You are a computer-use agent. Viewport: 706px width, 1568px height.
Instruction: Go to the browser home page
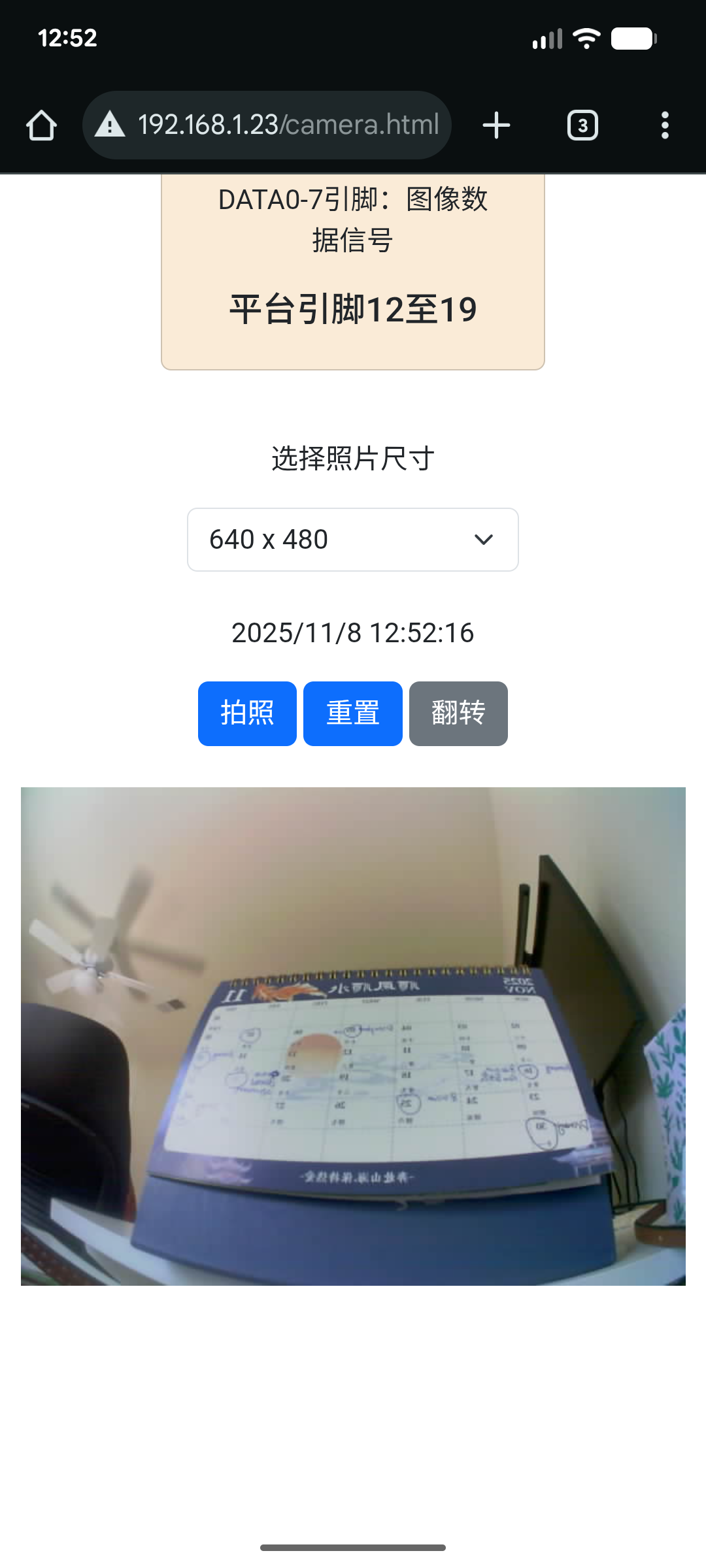[42, 125]
